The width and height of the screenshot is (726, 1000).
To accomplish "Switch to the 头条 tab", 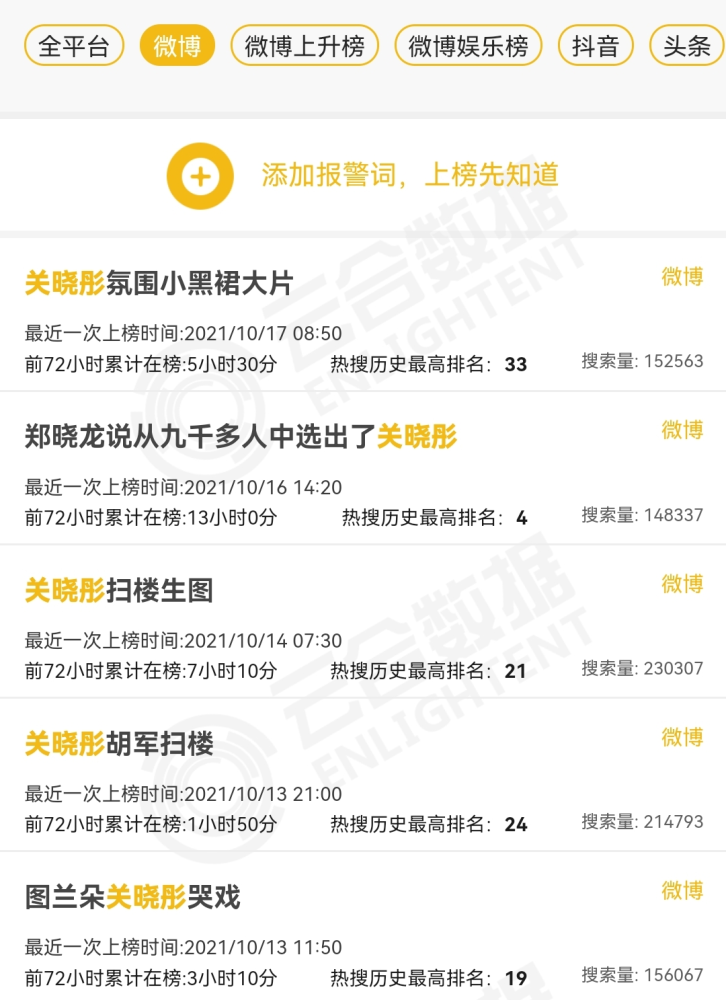I will point(687,45).
